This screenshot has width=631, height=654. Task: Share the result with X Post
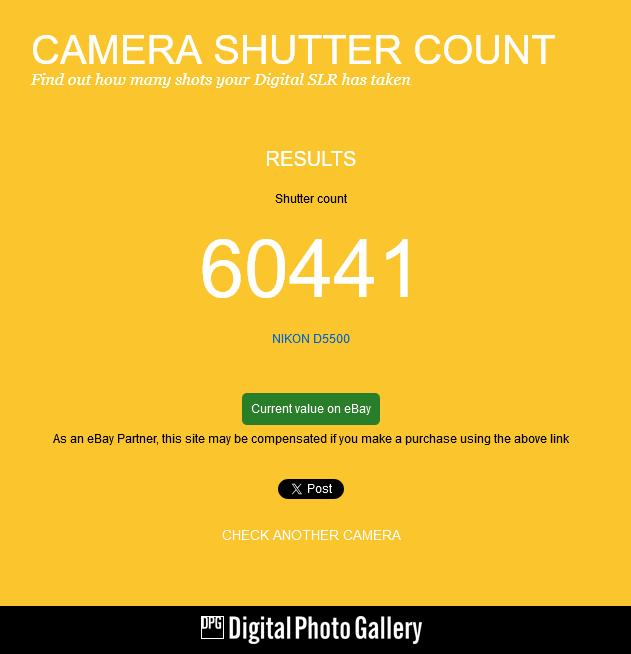click(x=311, y=489)
